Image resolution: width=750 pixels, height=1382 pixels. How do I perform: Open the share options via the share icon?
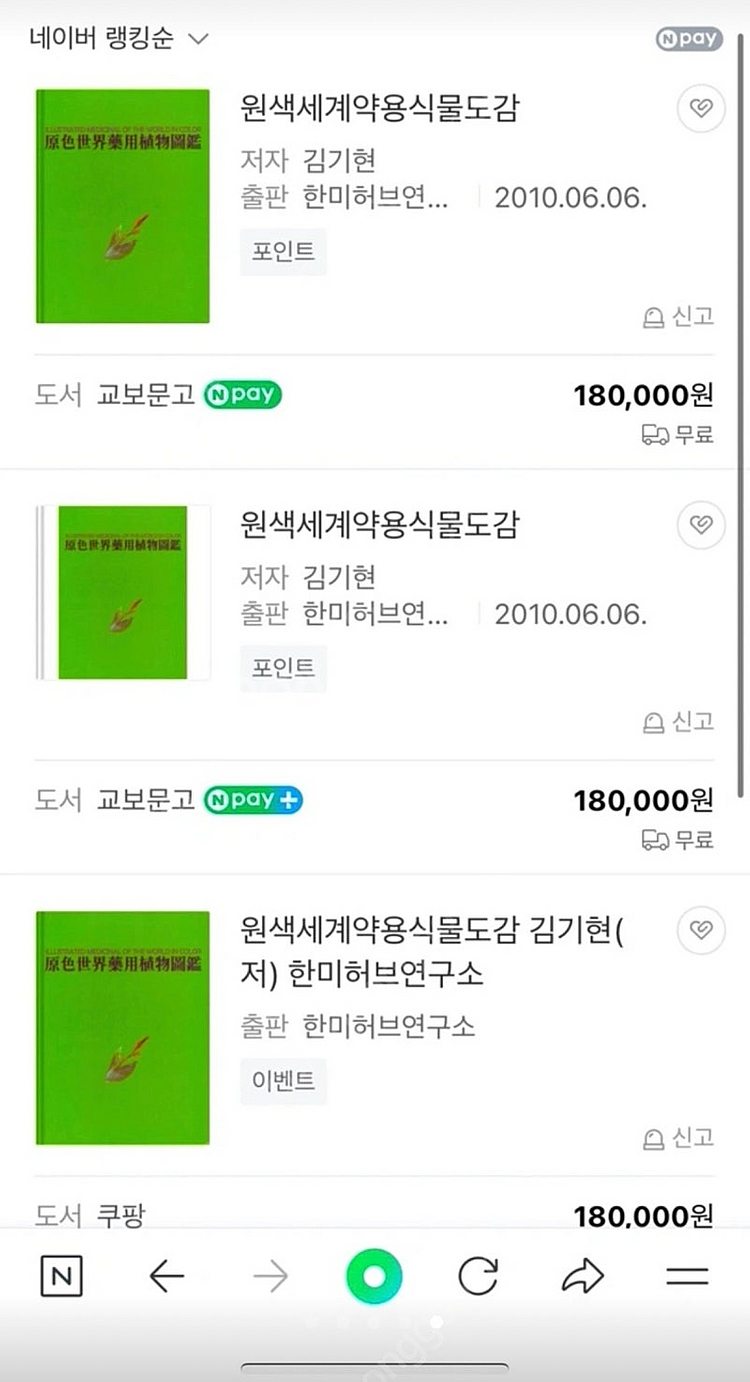[583, 1276]
